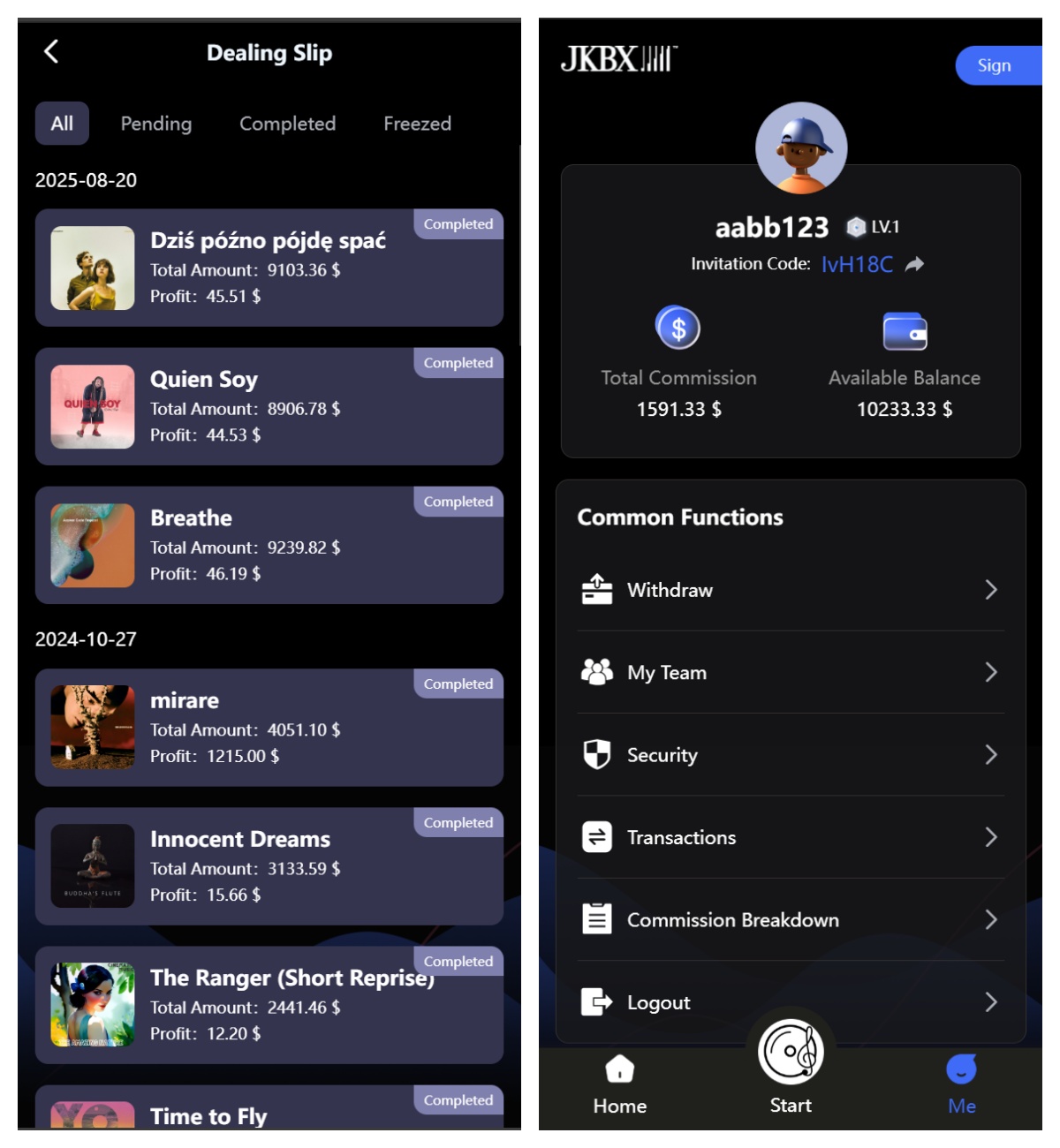
Task: Select the All filter tab
Action: coord(62,124)
